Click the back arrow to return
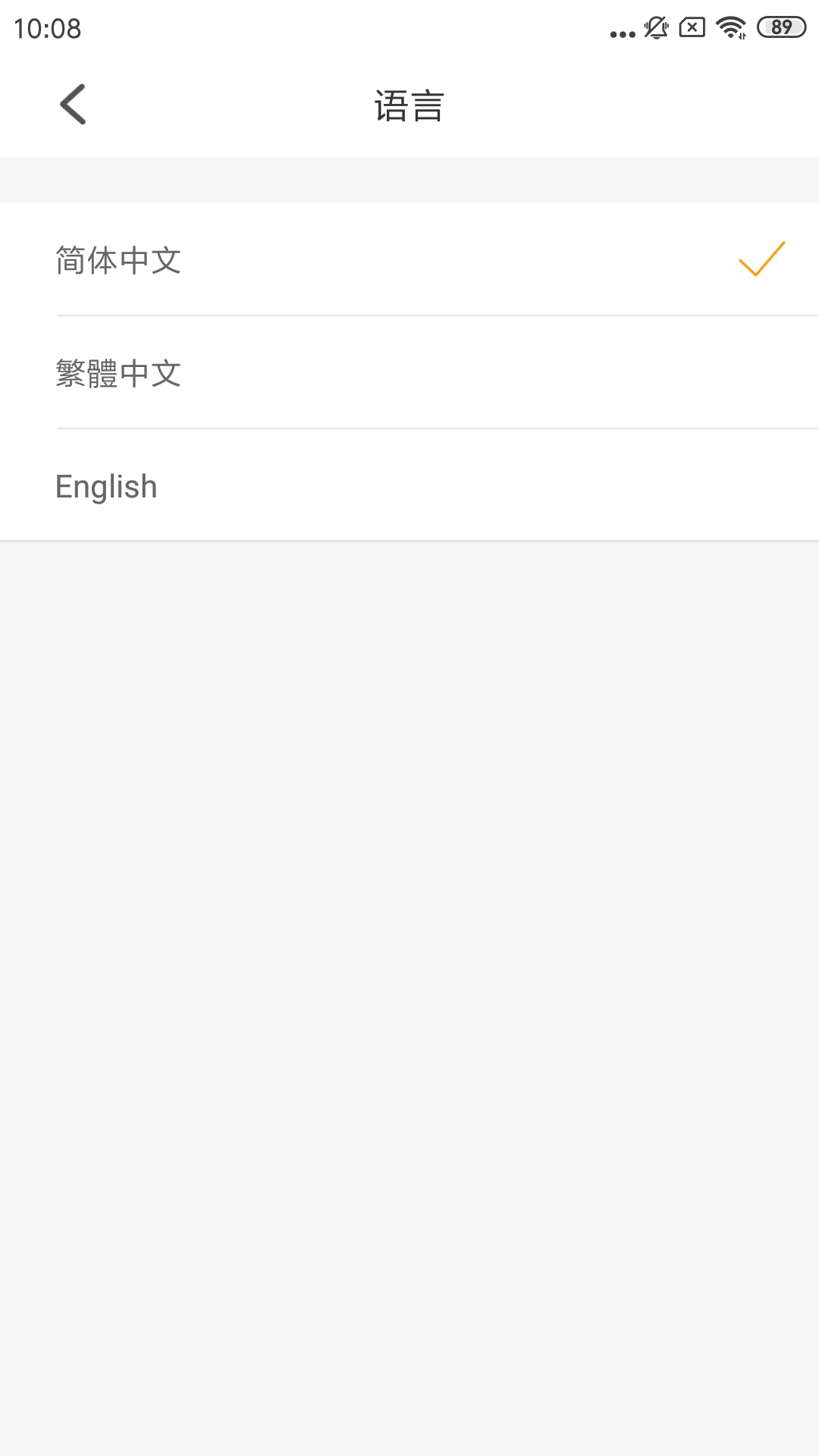 [74, 105]
